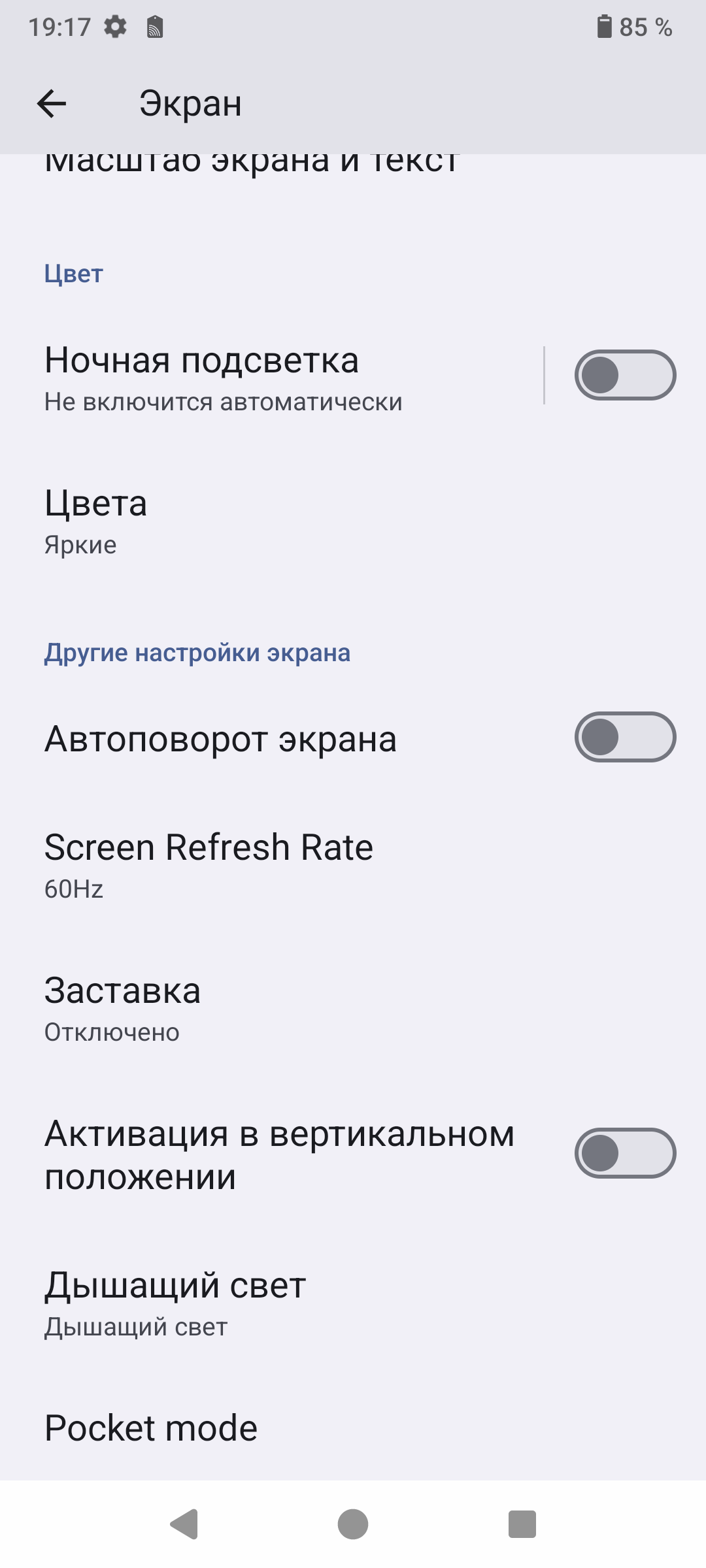706x1568 pixels.
Task: Open Screen Refresh Rate options
Action: coord(261,865)
